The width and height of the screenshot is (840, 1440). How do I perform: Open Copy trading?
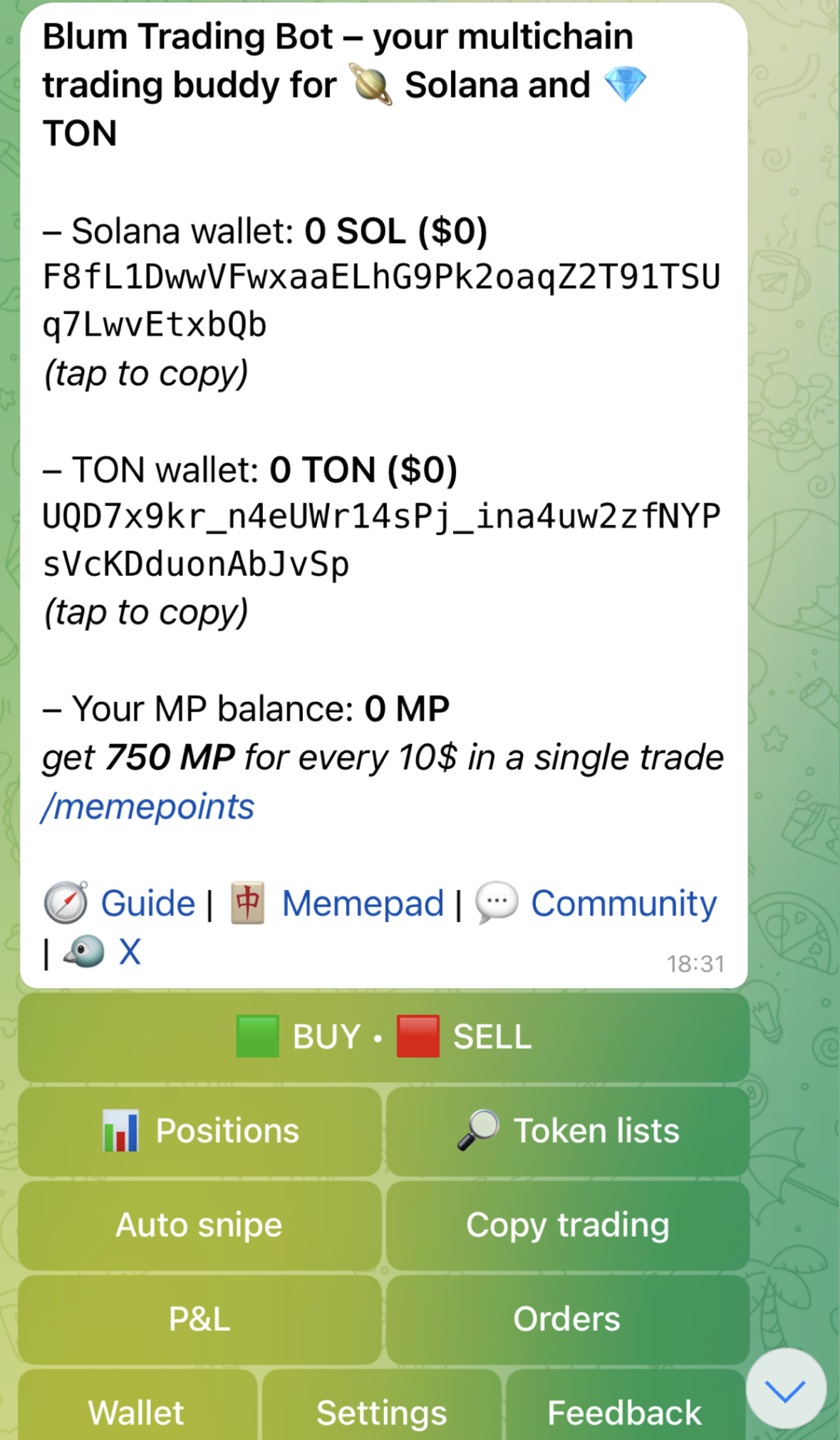click(x=568, y=1225)
